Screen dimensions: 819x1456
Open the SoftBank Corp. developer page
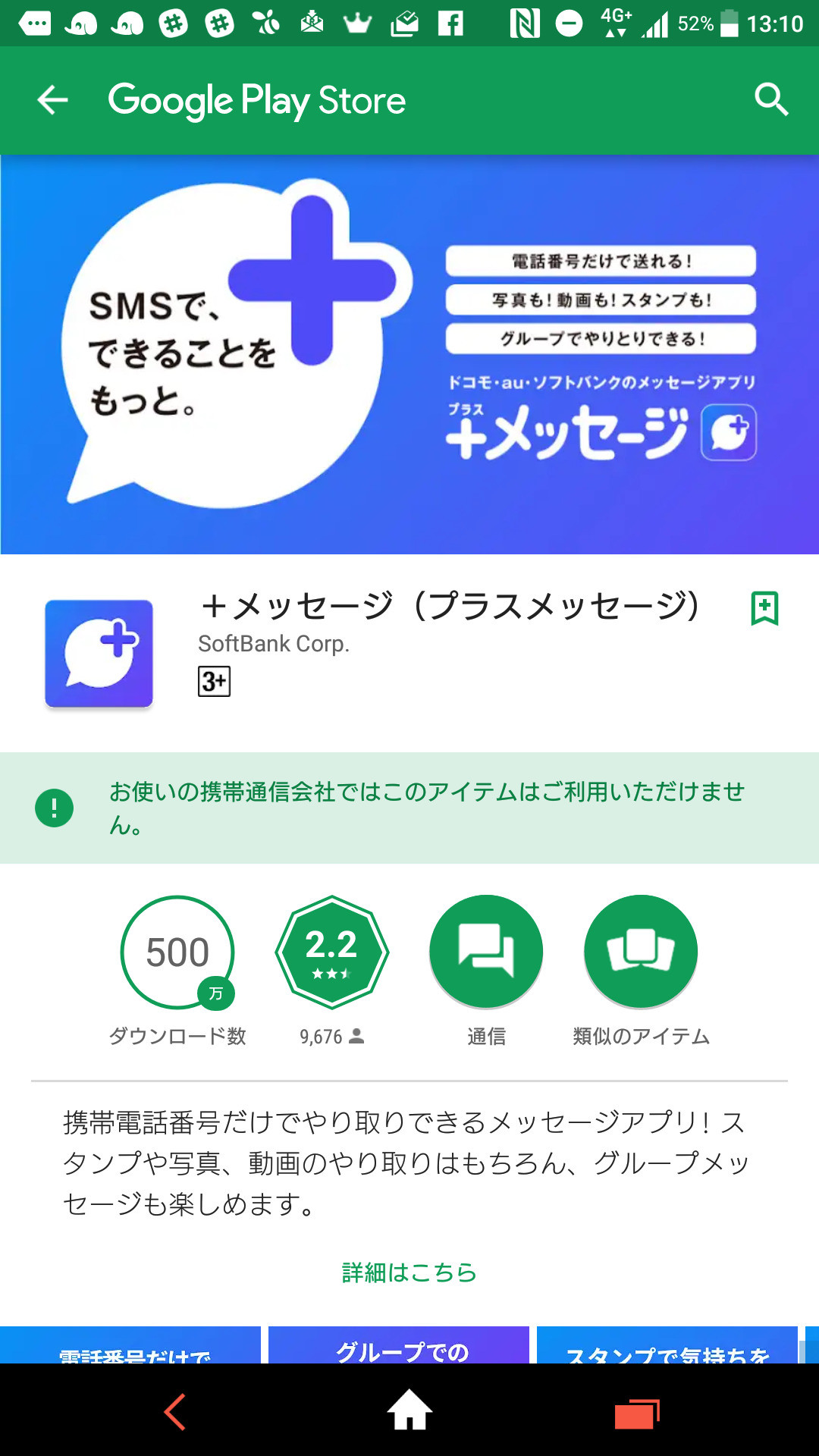(x=274, y=644)
